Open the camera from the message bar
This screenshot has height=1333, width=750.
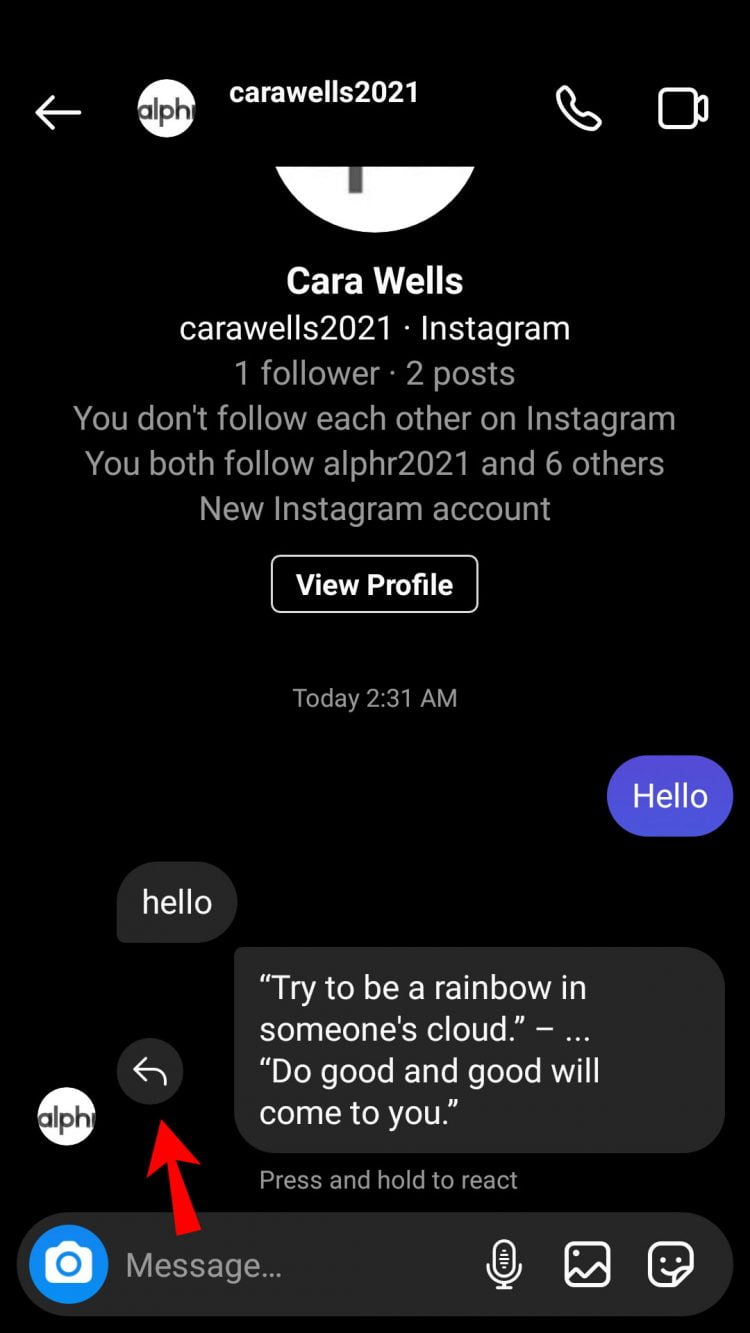point(68,1266)
